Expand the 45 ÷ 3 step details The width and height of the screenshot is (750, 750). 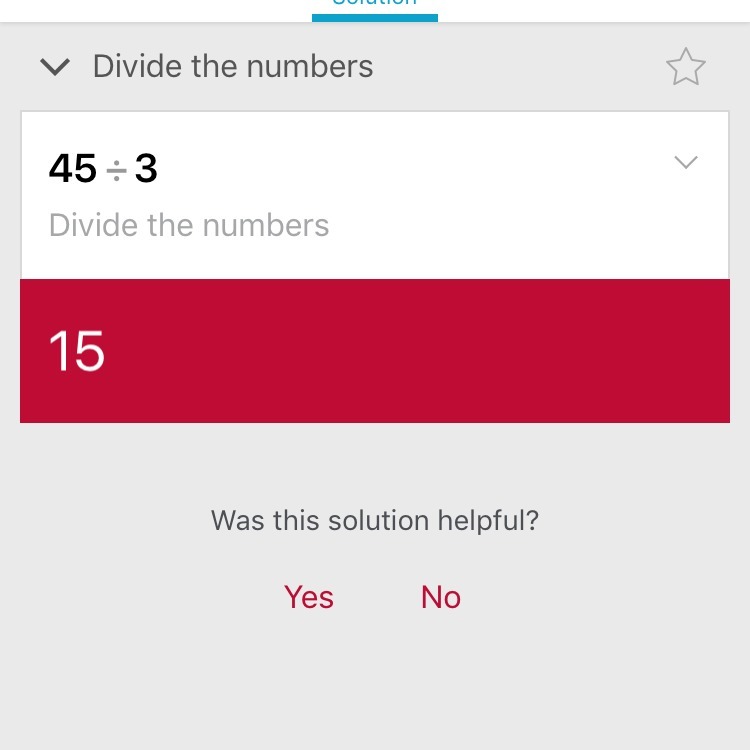click(685, 163)
